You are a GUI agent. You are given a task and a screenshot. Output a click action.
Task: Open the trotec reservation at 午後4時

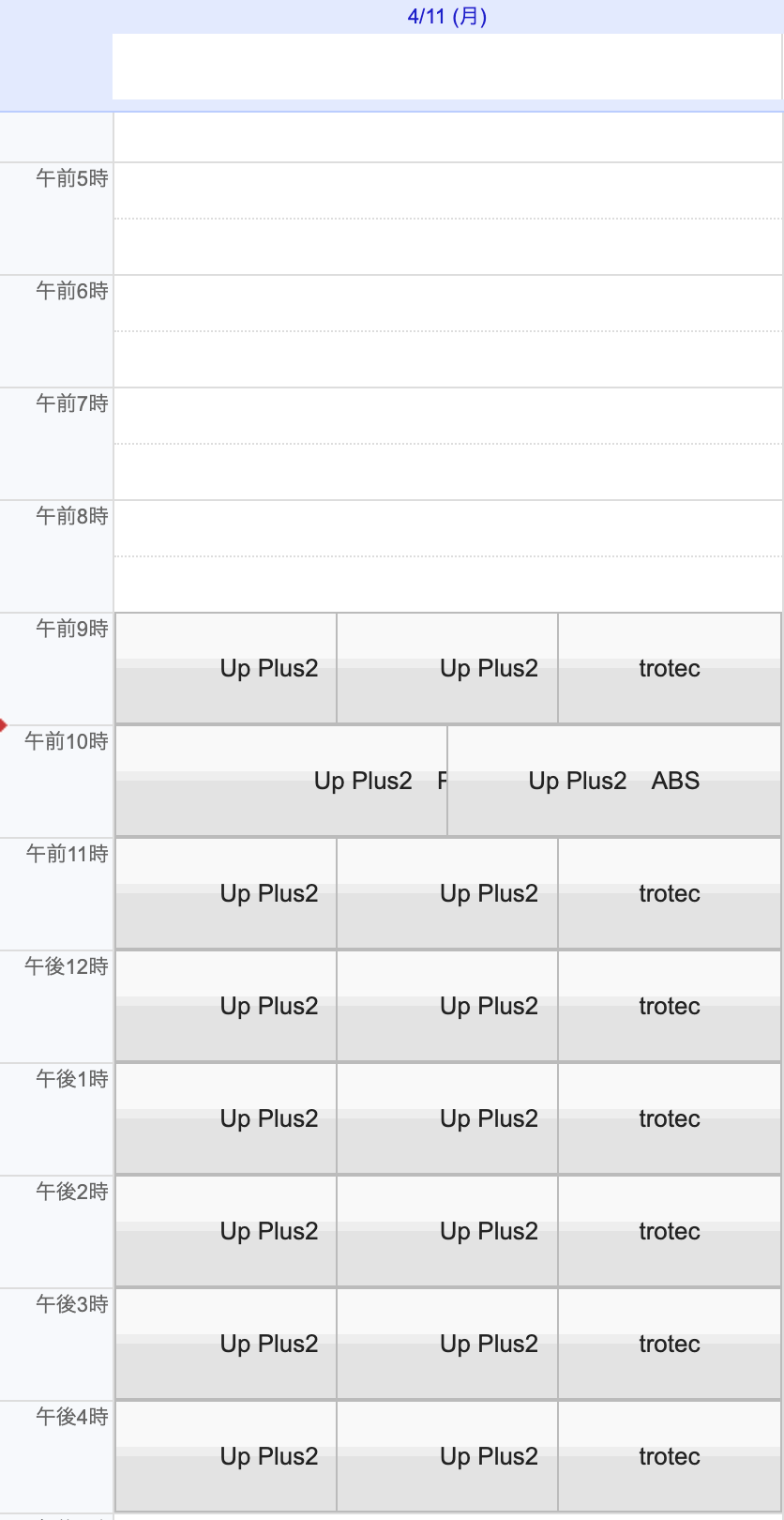tap(670, 1456)
